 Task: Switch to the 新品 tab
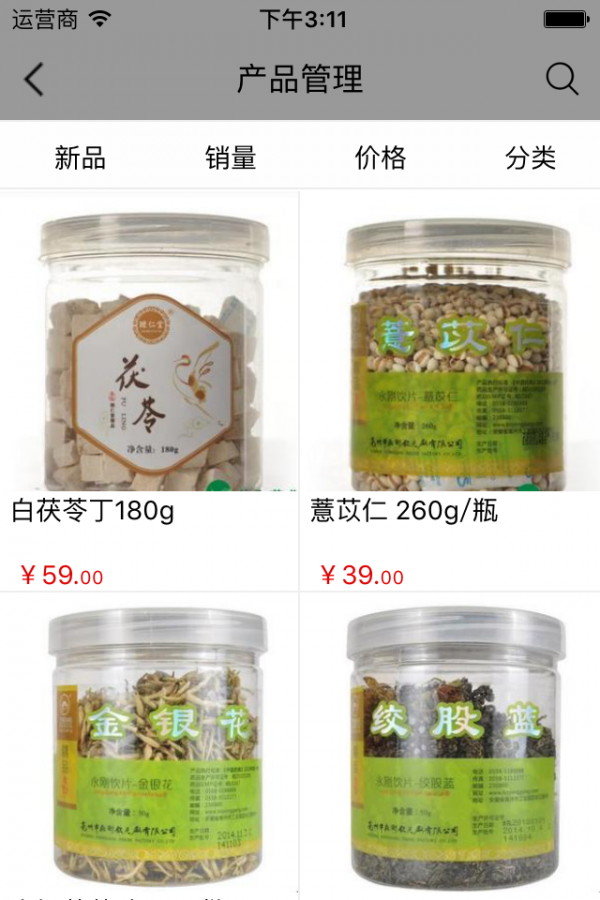[x=80, y=157]
